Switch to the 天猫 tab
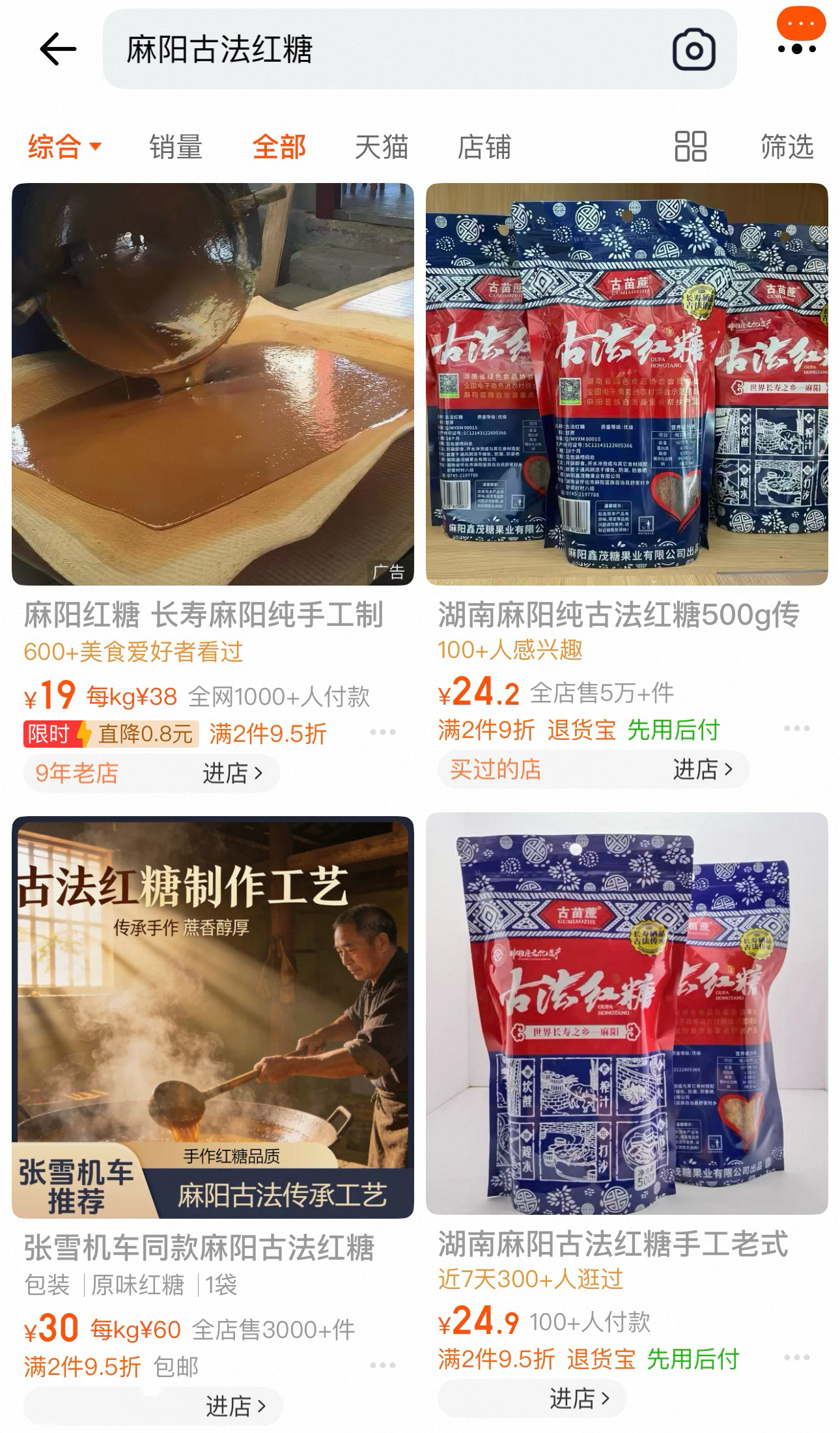This screenshot has height=1433, width=840. pos(382,147)
